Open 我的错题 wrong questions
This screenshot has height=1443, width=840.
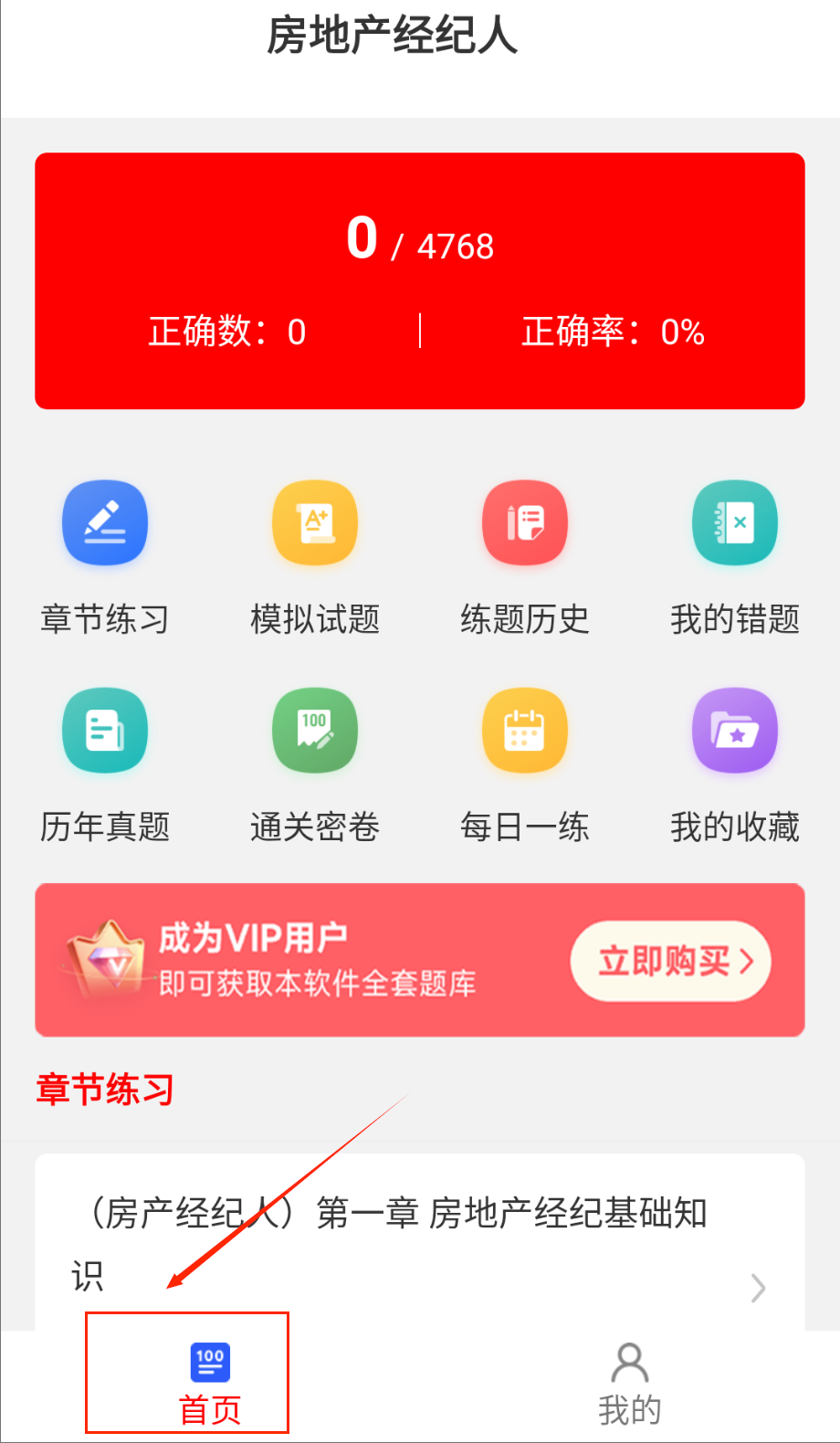[x=735, y=523]
